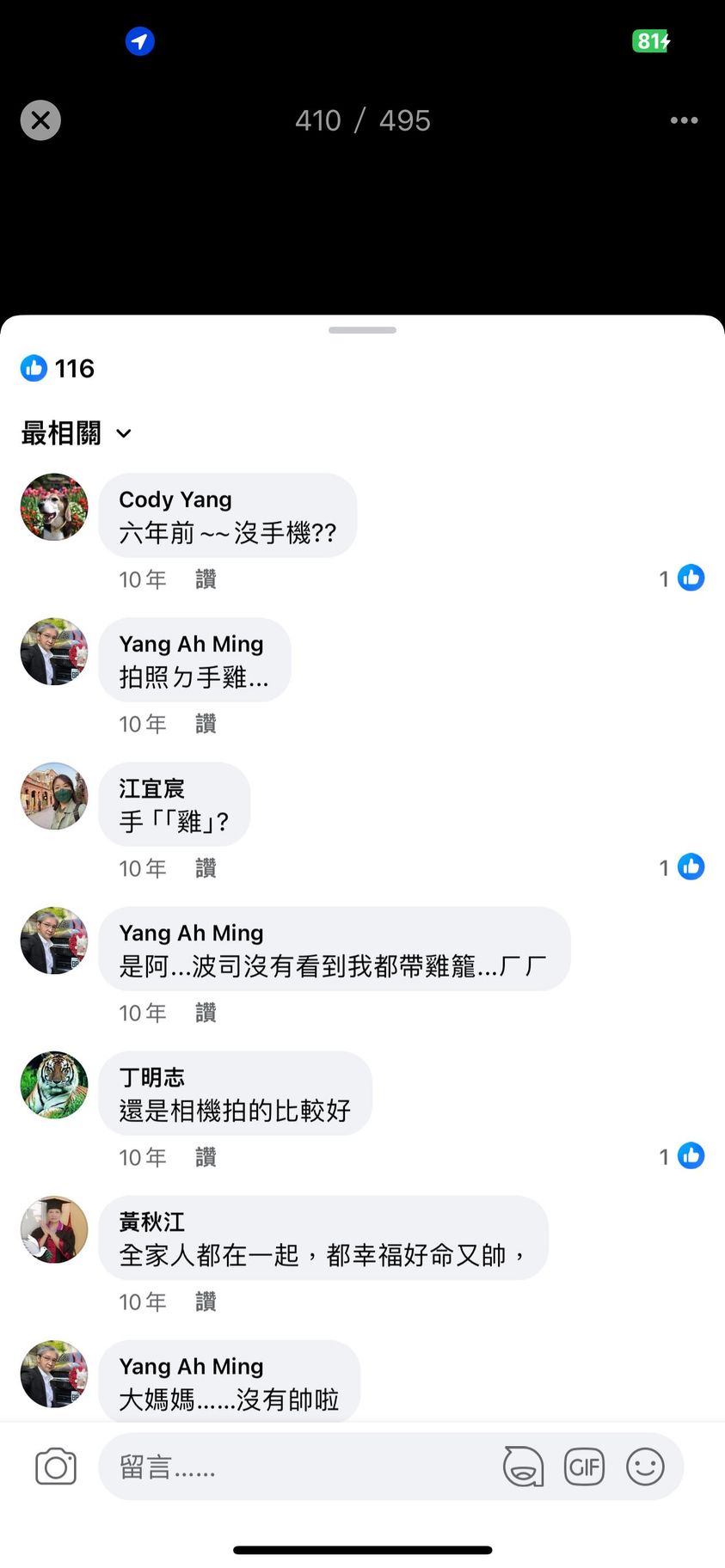Open the emoji picker
This screenshot has width=725, height=1568.
coord(645,1467)
